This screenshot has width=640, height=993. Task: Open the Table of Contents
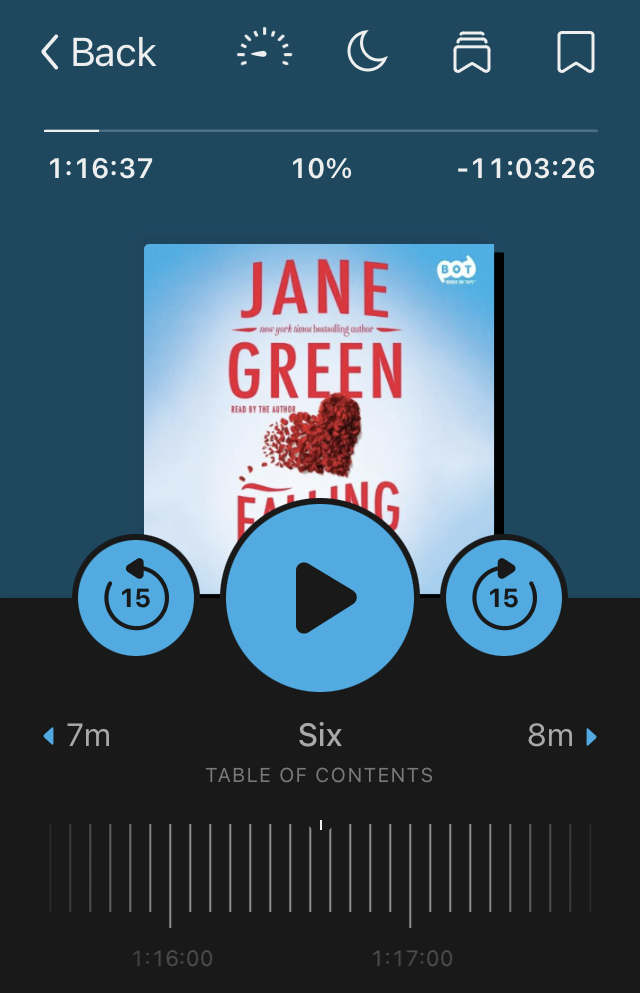click(x=320, y=775)
